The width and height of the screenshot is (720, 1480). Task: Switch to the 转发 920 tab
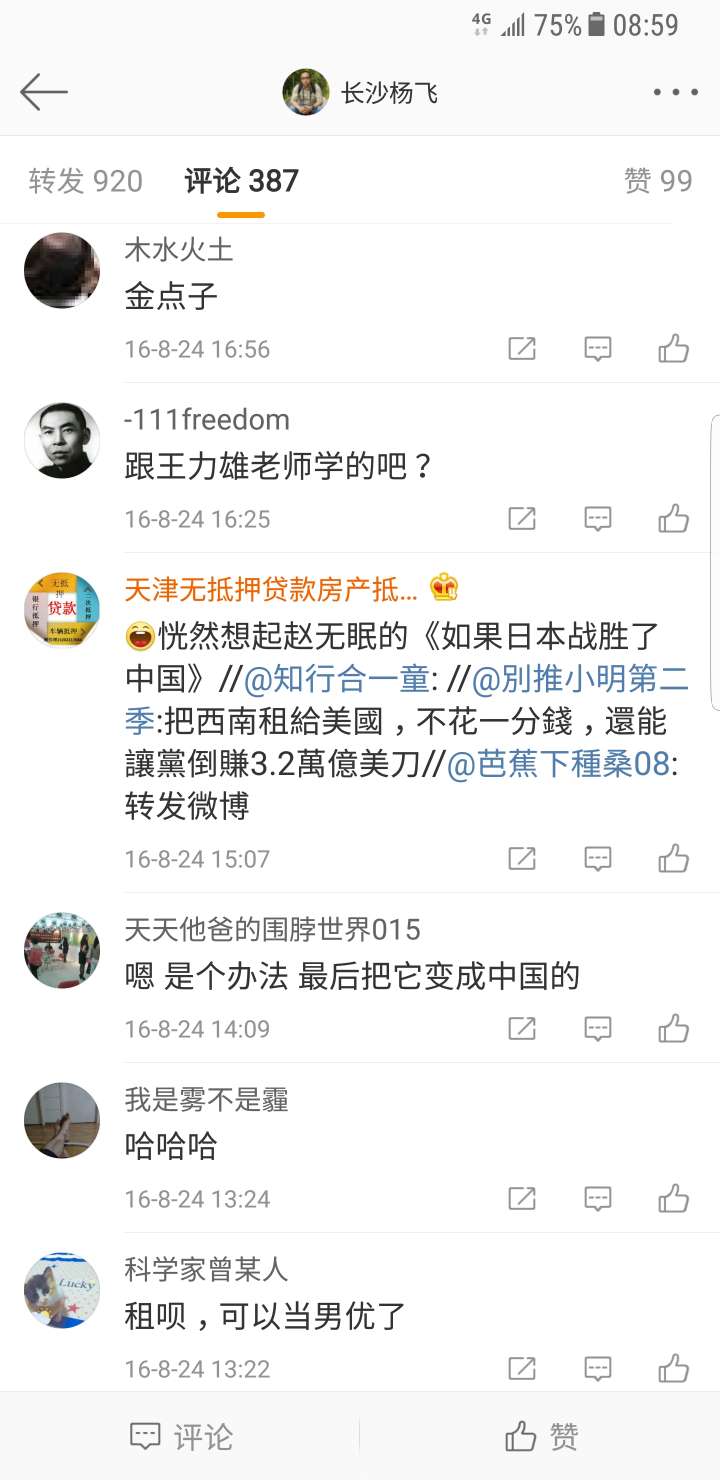click(86, 181)
